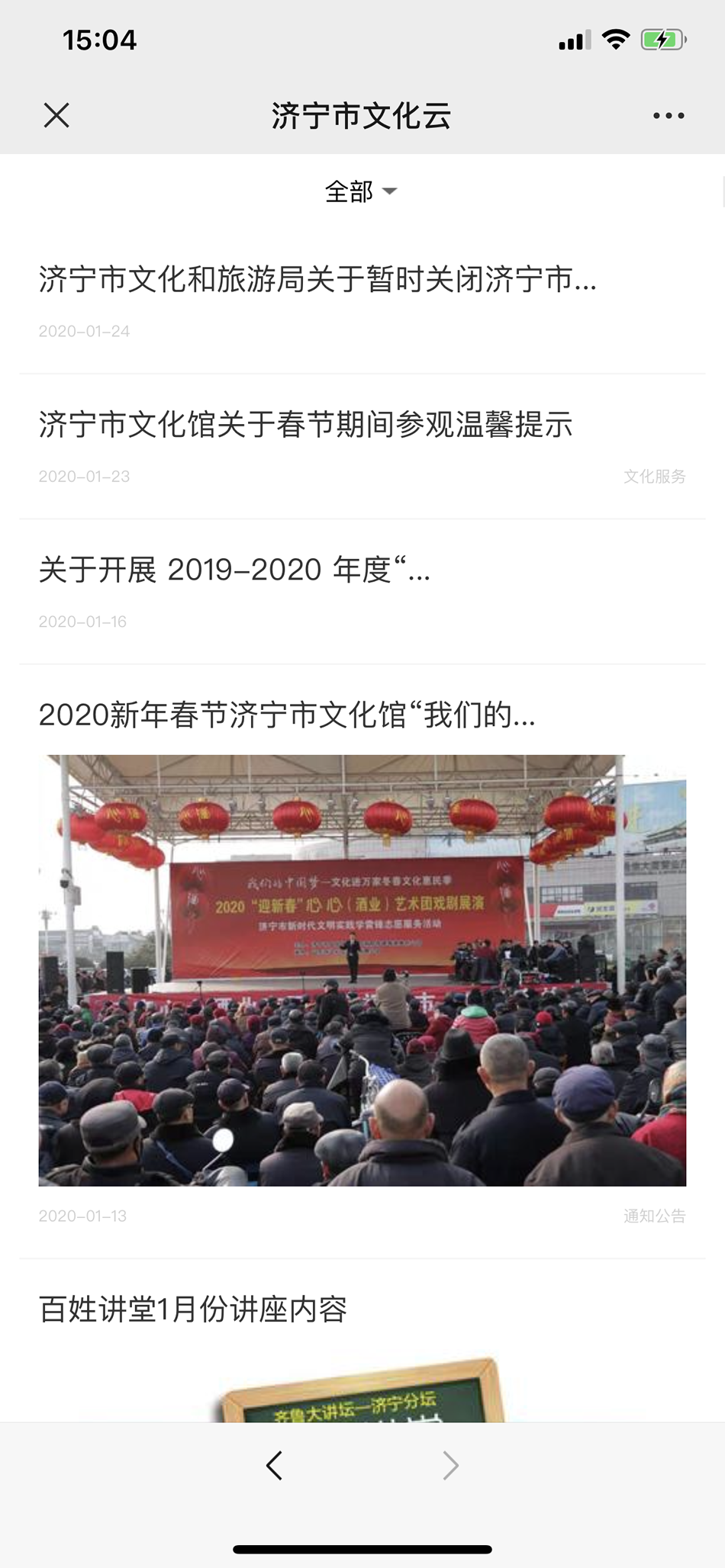Open the more options menu (three dots)

(x=667, y=114)
